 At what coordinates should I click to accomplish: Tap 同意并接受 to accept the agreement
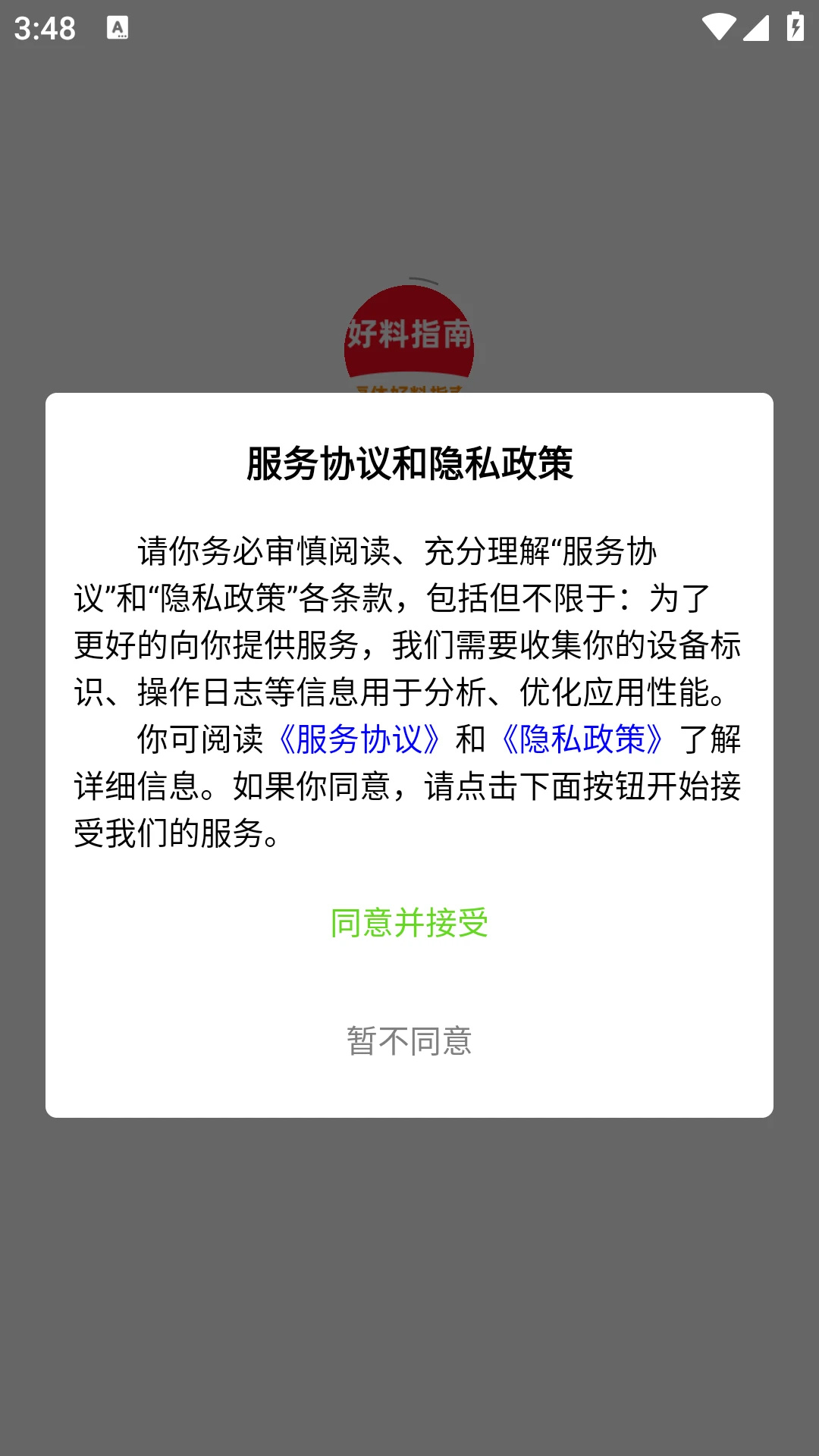click(409, 923)
